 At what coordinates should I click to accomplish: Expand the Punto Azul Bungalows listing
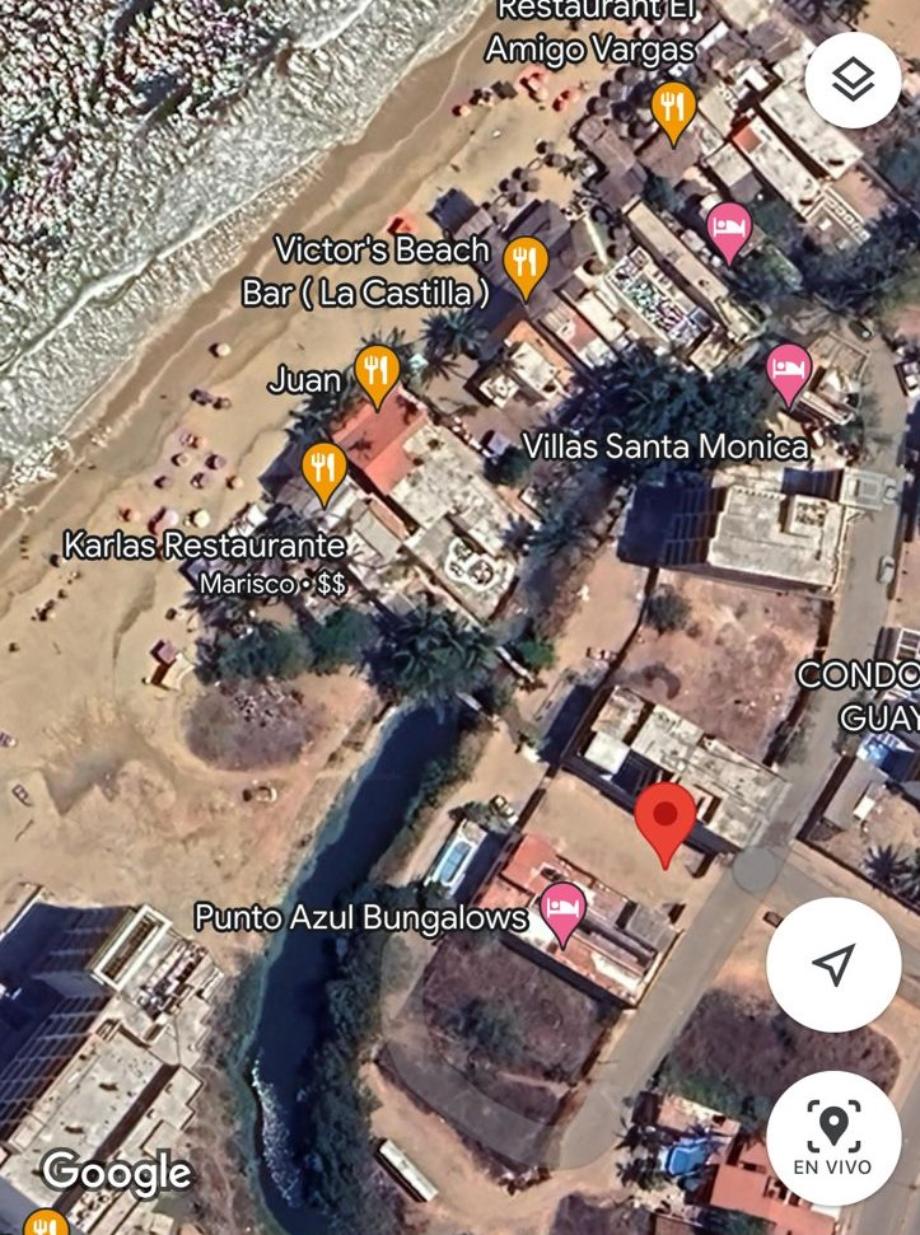coord(361,913)
